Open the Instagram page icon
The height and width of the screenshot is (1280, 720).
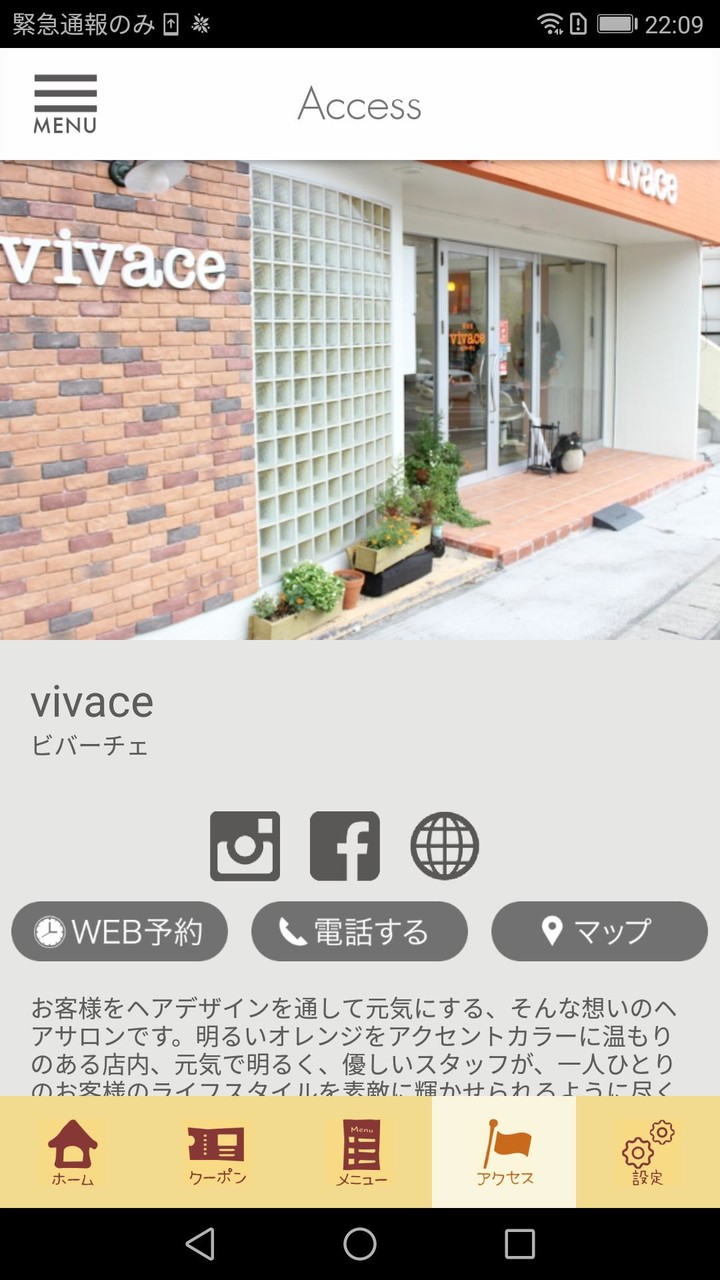[245, 844]
